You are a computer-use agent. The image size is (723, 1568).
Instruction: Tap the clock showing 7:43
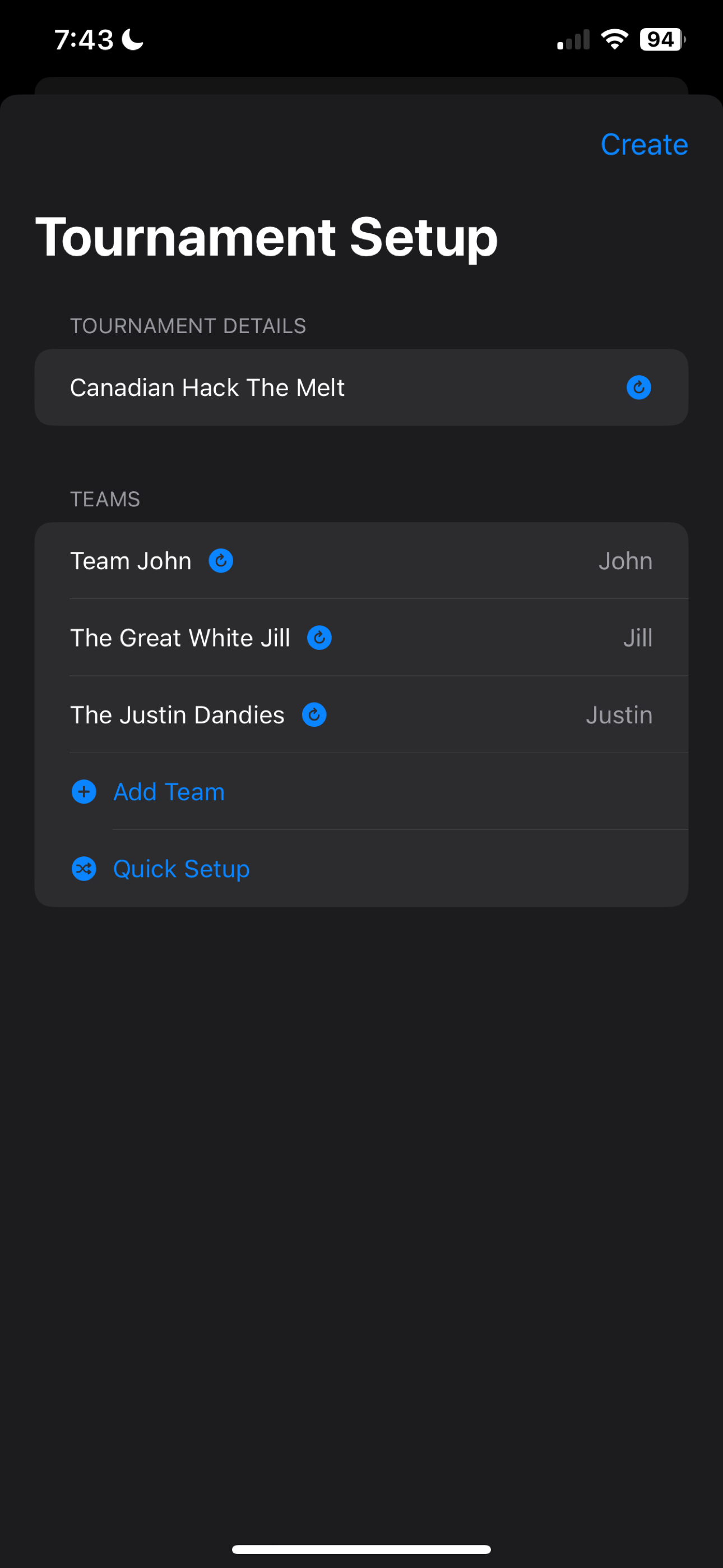click(84, 39)
